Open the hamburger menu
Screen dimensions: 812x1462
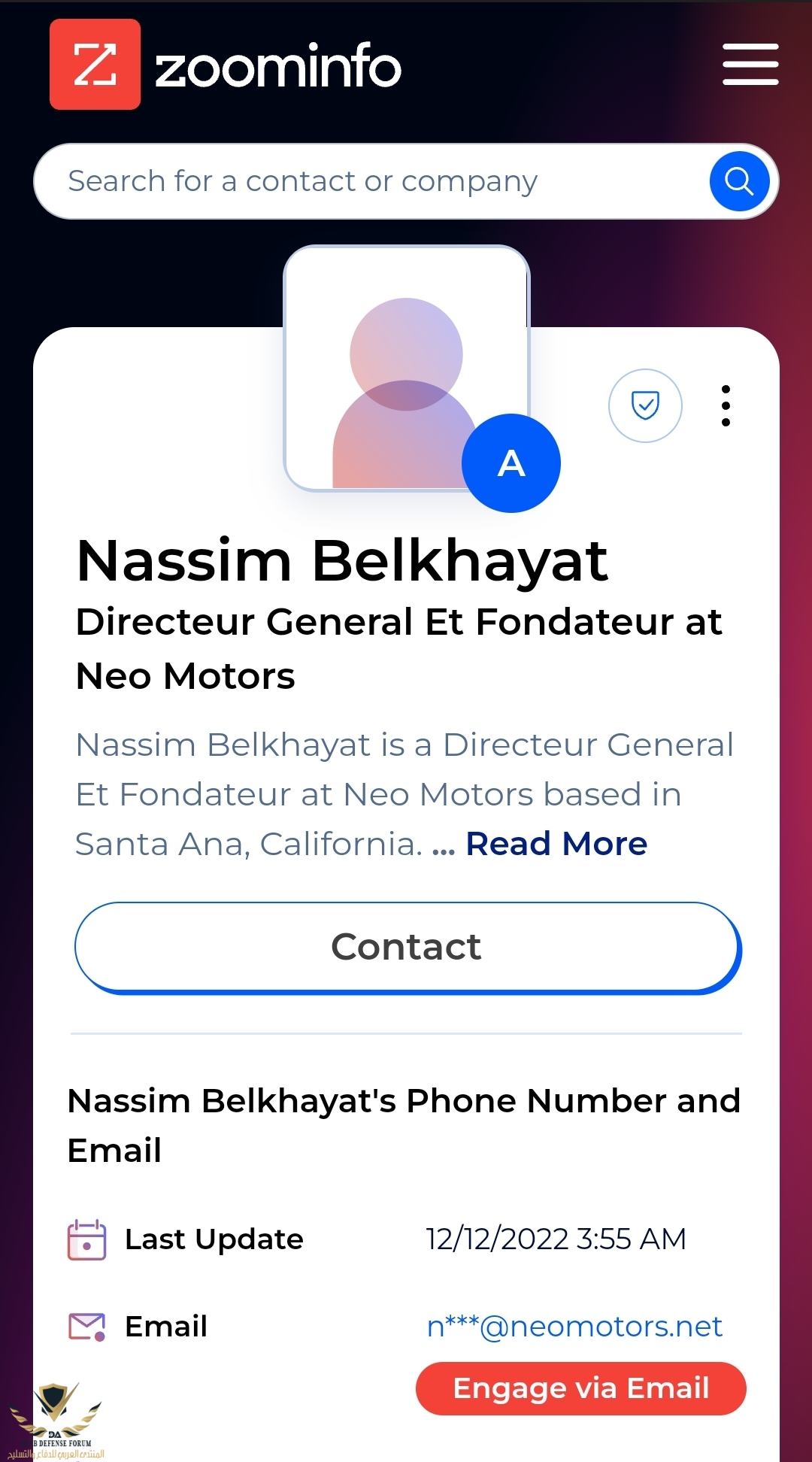coord(750,64)
